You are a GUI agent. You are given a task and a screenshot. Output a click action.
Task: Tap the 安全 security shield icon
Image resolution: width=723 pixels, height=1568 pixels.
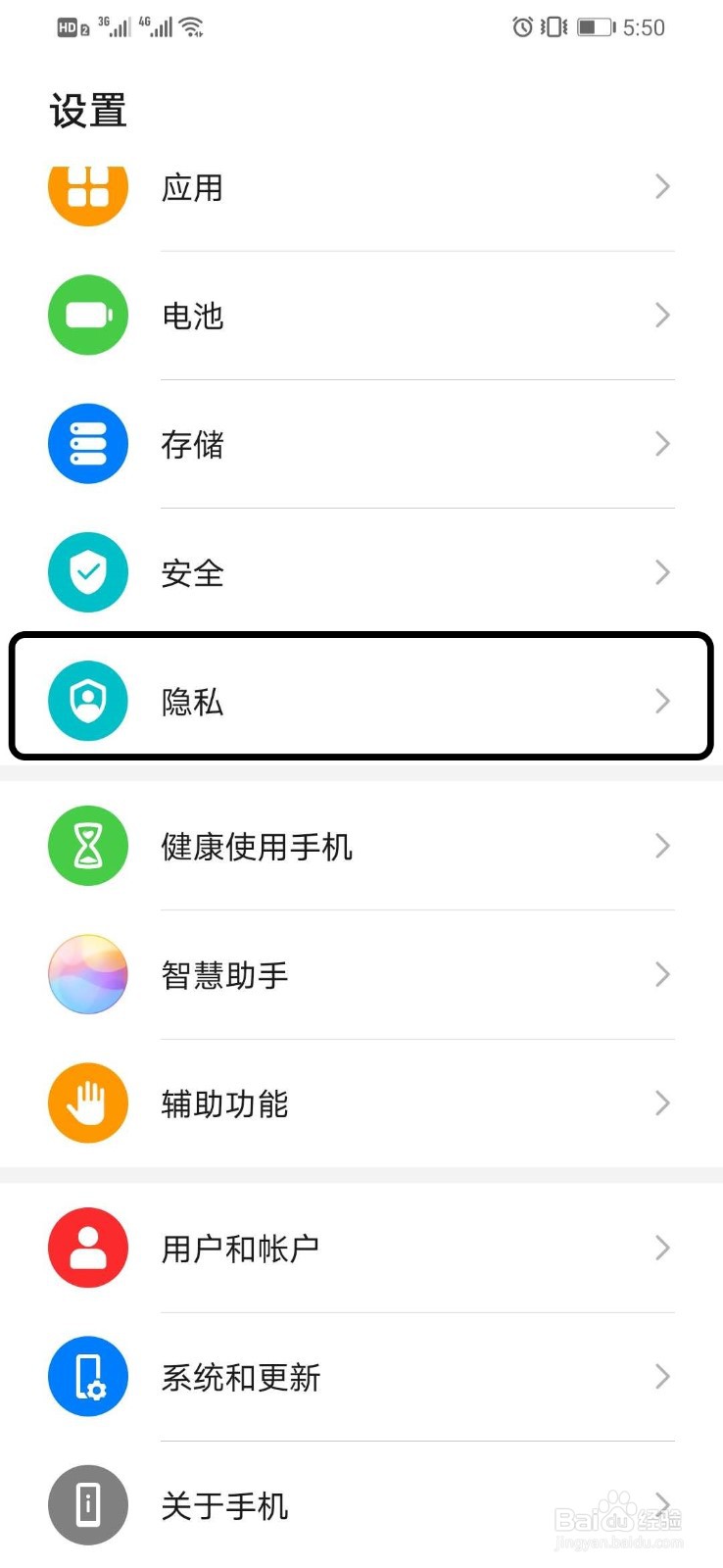click(x=87, y=572)
